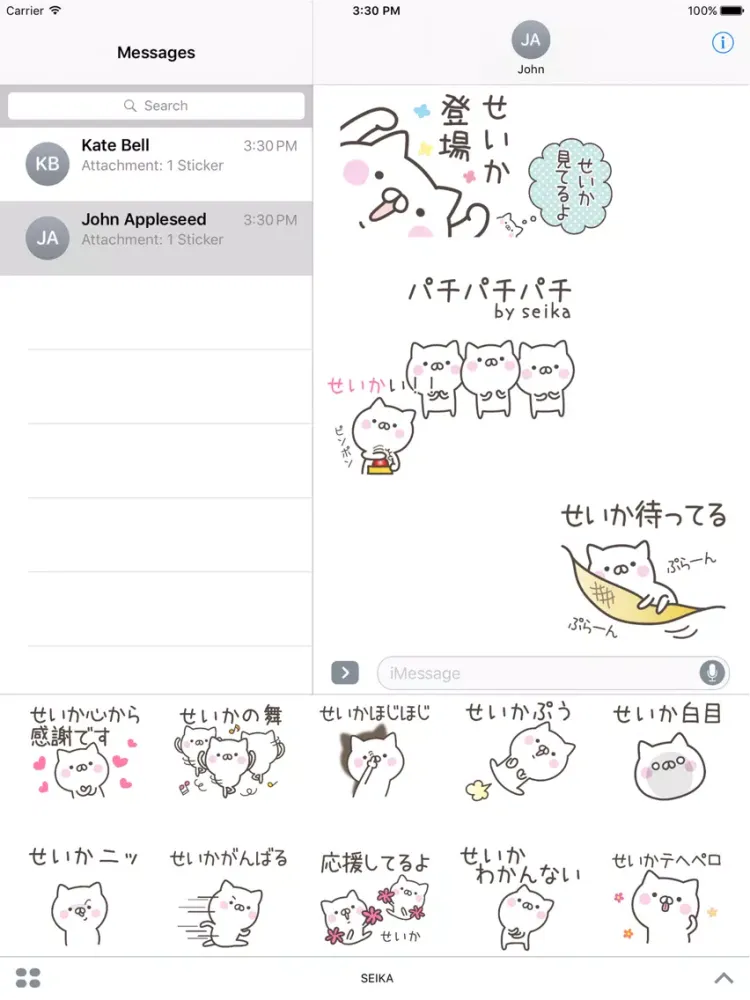Viewport: 750px width, 1000px height.
Task: Pick the せいかがんばる sticker
Action: click(x=229, y=897)
